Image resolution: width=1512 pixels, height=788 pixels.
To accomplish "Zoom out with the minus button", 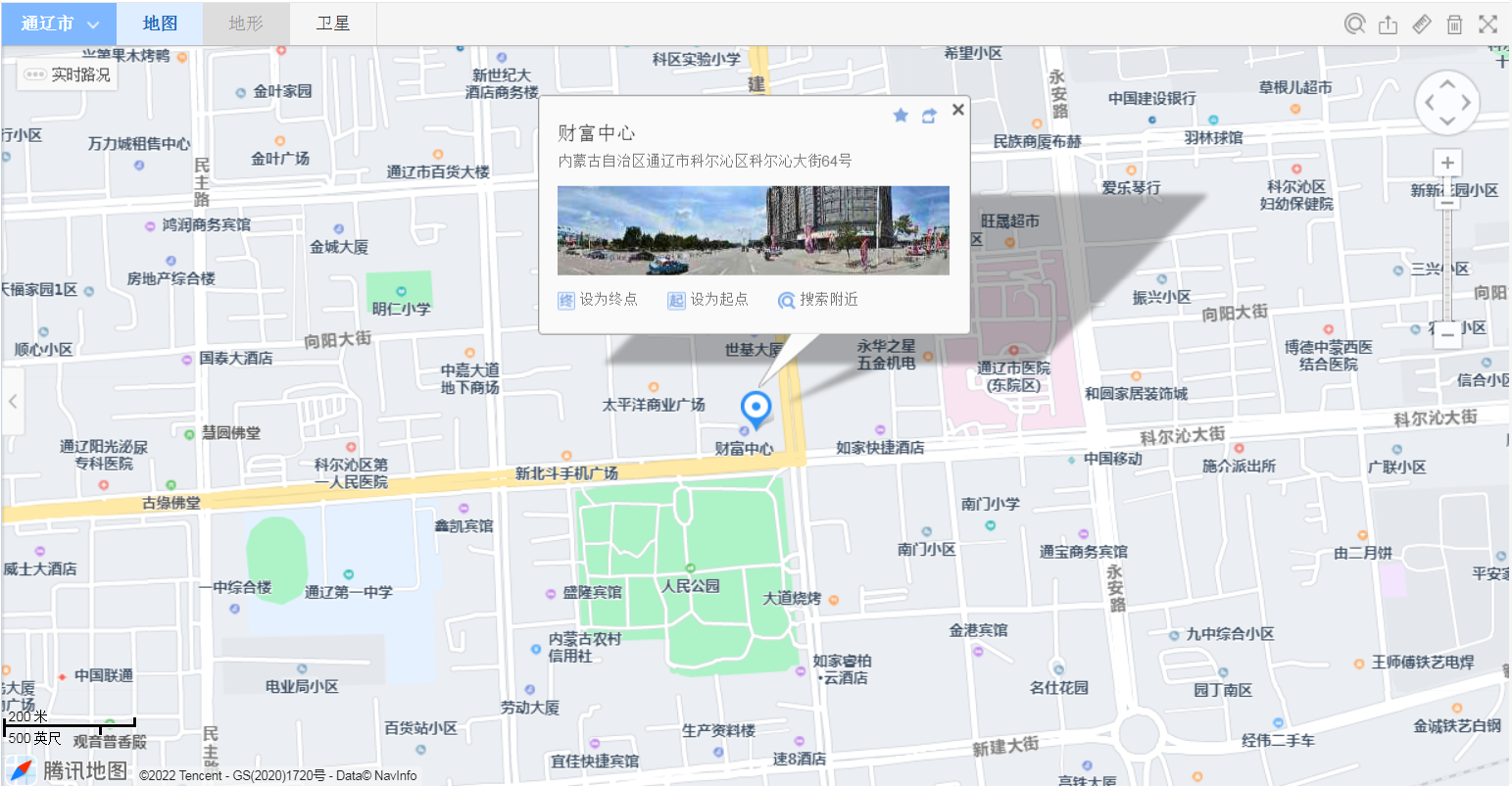I will (1447, 334).
